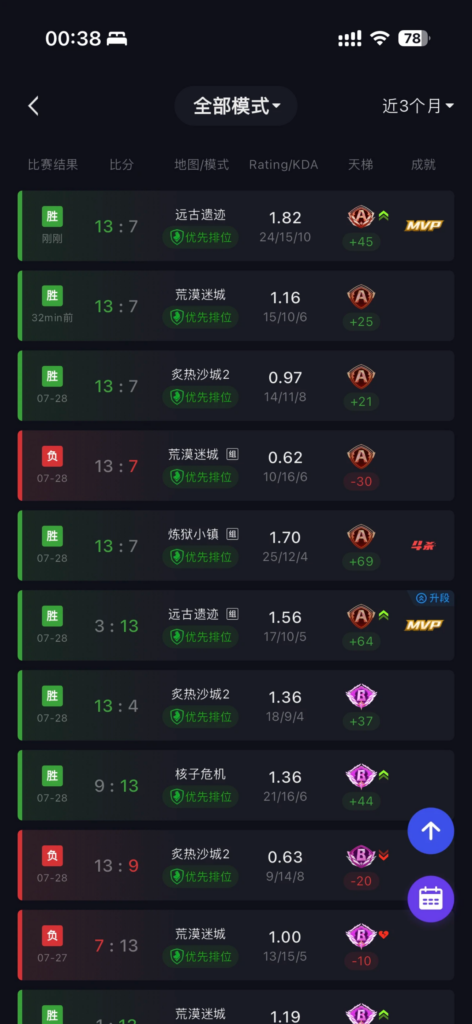This screenshot has height=1024, width=472.
Task: View the 核子危机 match details
Action: [236, 785]
